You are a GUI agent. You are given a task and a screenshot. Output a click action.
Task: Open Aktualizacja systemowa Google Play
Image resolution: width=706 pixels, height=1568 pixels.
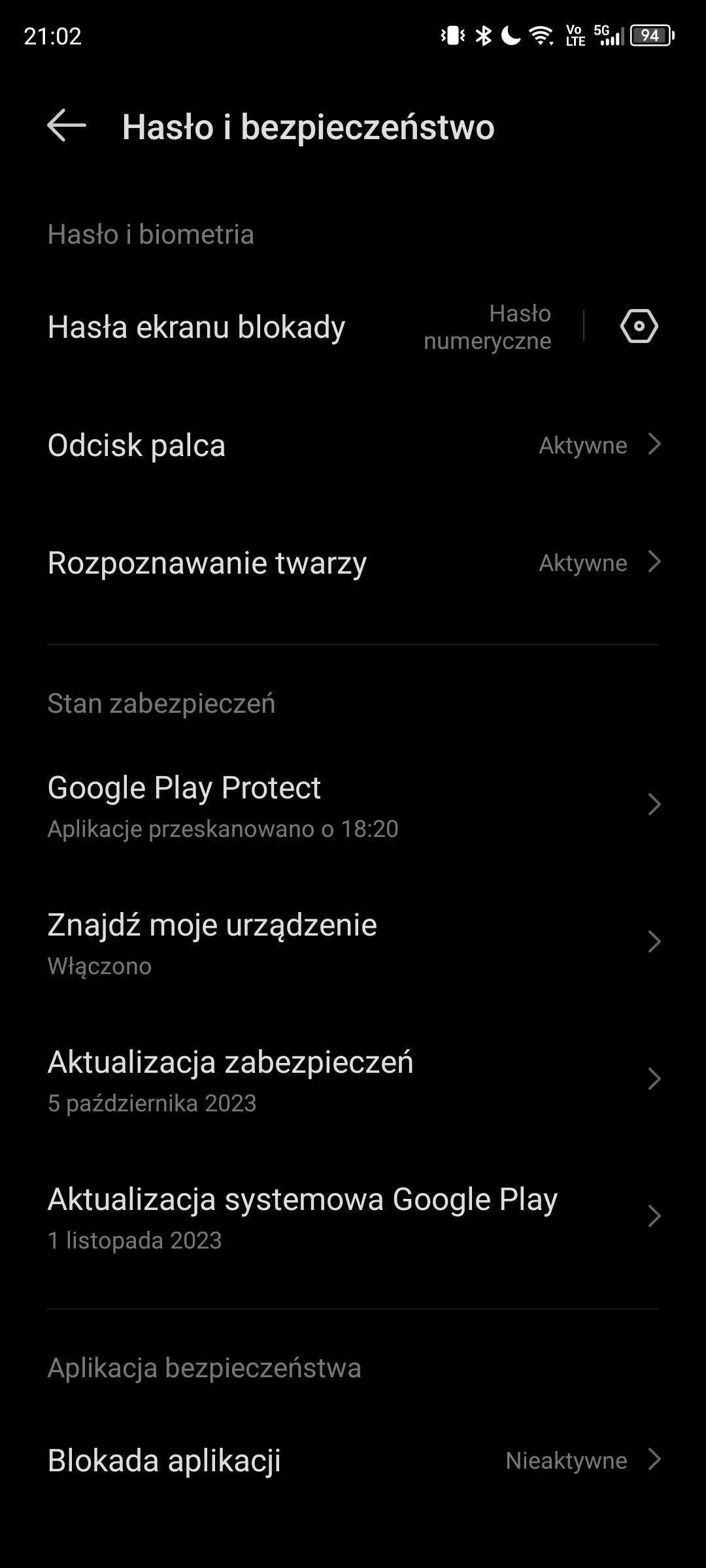click(x=353, y=1217)
